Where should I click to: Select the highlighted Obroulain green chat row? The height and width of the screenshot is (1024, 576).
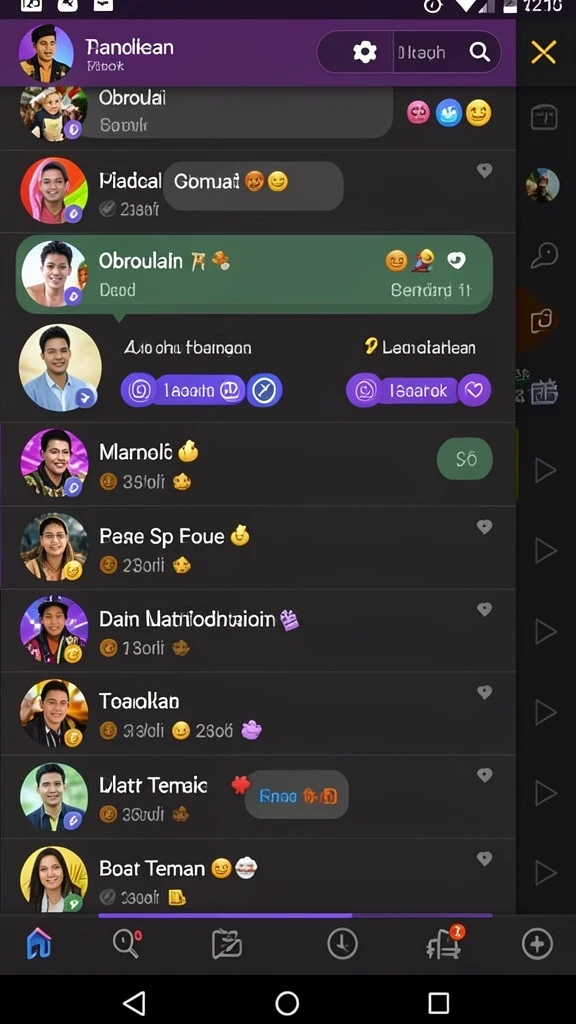pyautogui.click(x=254, y=274)
